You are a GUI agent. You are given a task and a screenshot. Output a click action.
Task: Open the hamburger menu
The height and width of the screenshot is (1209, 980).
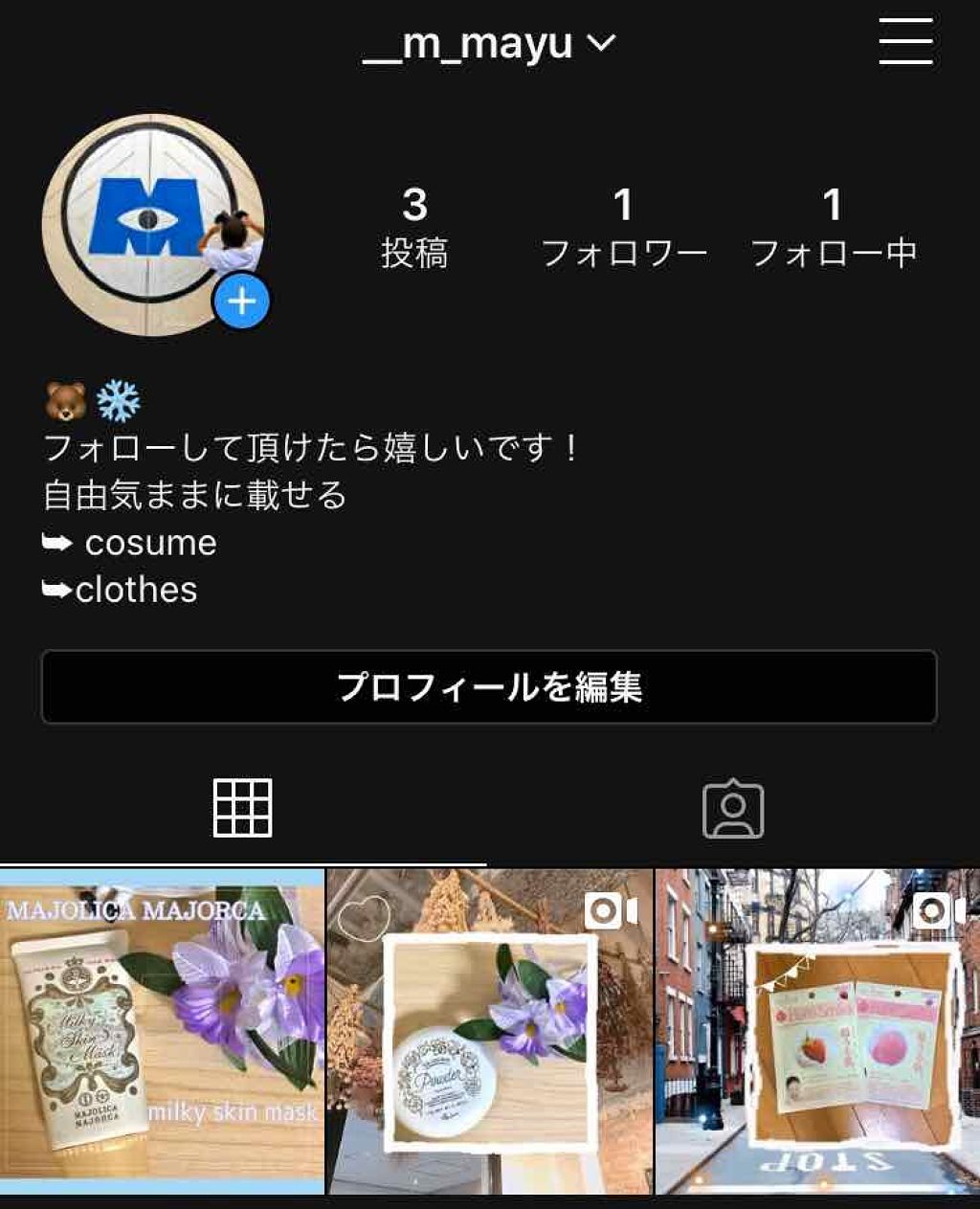pos(905,41)
